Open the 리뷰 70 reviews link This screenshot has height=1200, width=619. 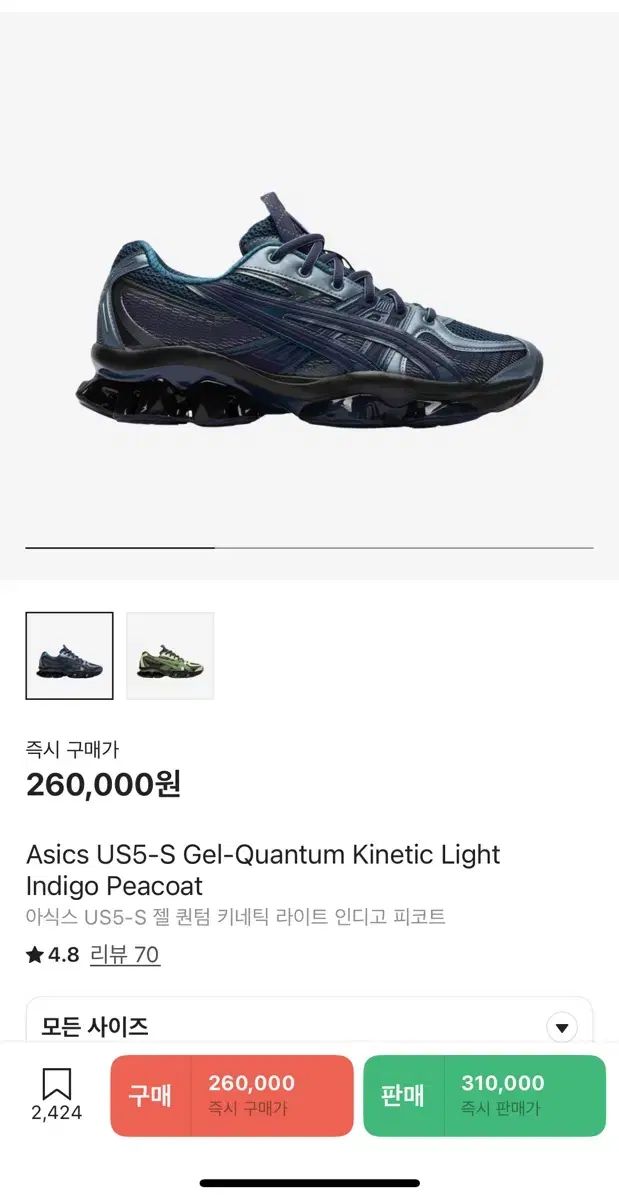click(x=125, y=955)
